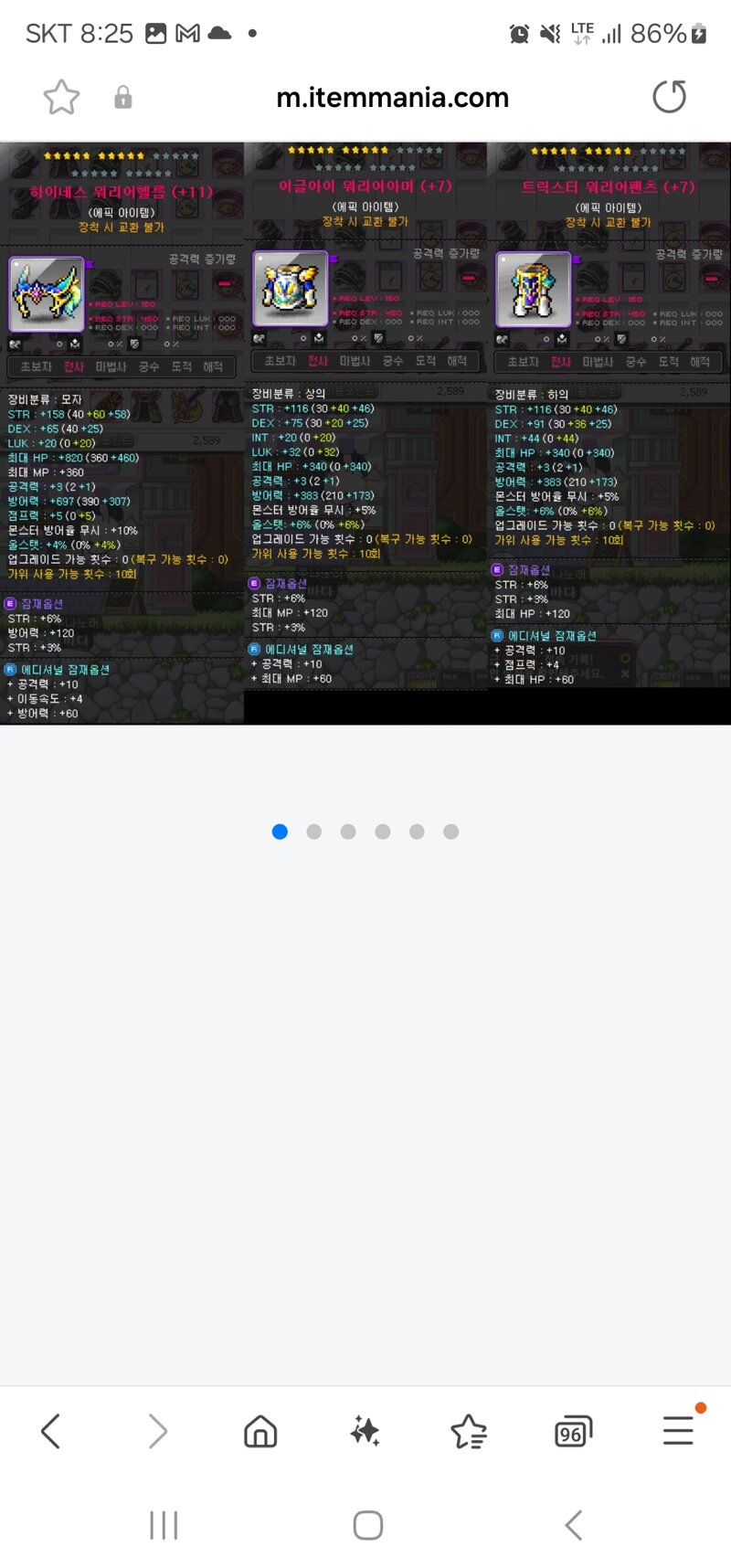The width and height of the screenshot is (731, 1568).
Task: Jump to the second image dot
Action: (x=314, y=832)
